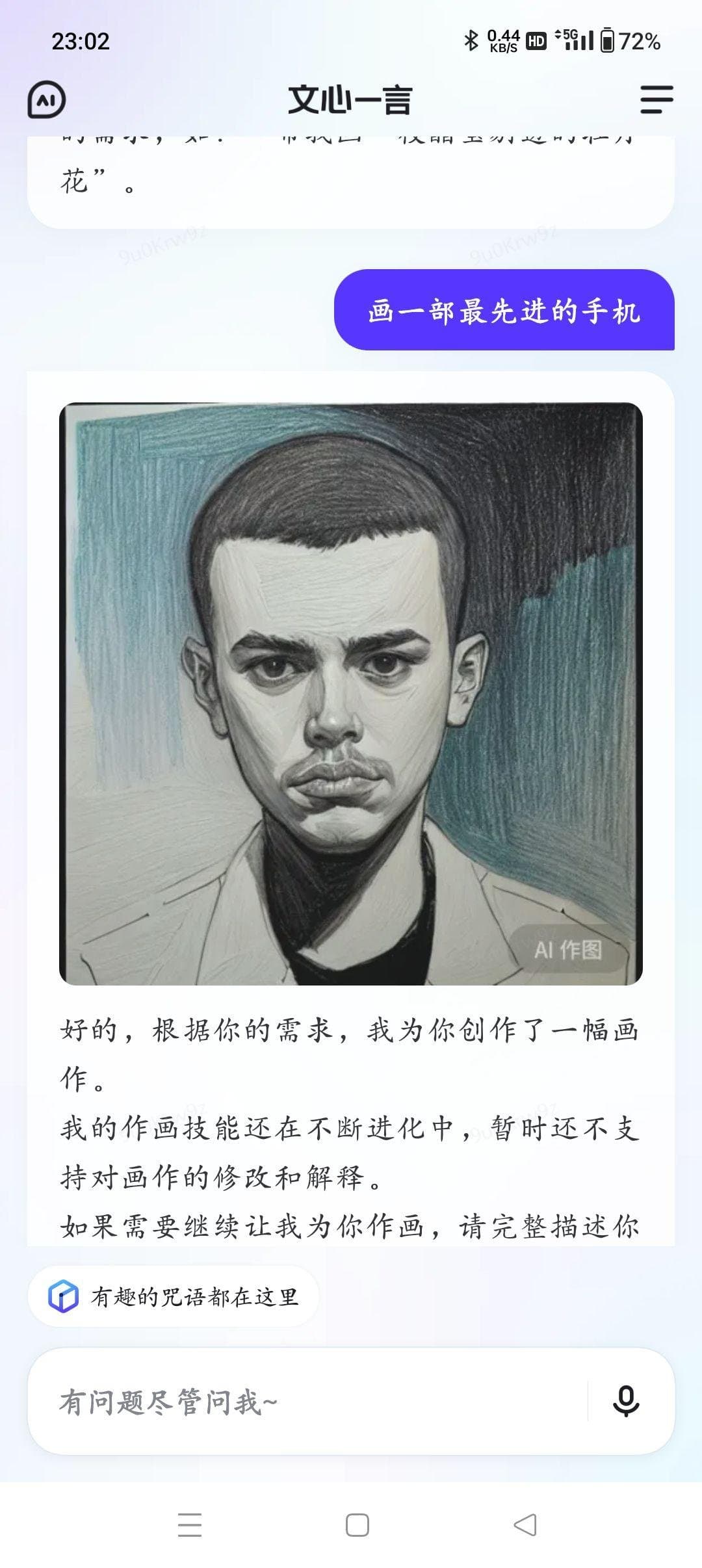Open the AI-generated portrait image
Image resolution: width=702 pixels, height=1568 pixels.
[351, 694]
